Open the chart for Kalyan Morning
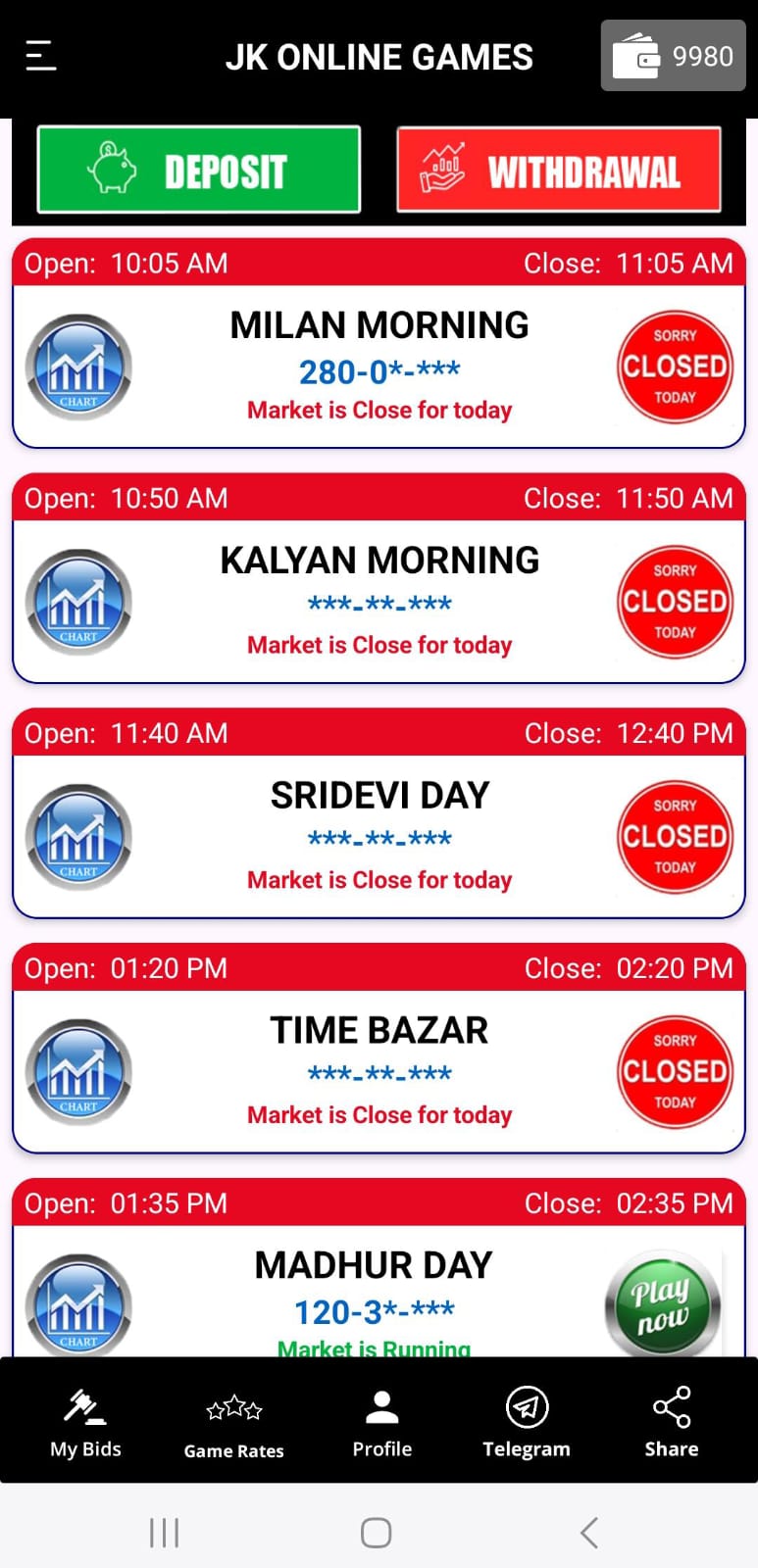The height and width of the screenshot is (1568, 758). [x=78, y=602]
